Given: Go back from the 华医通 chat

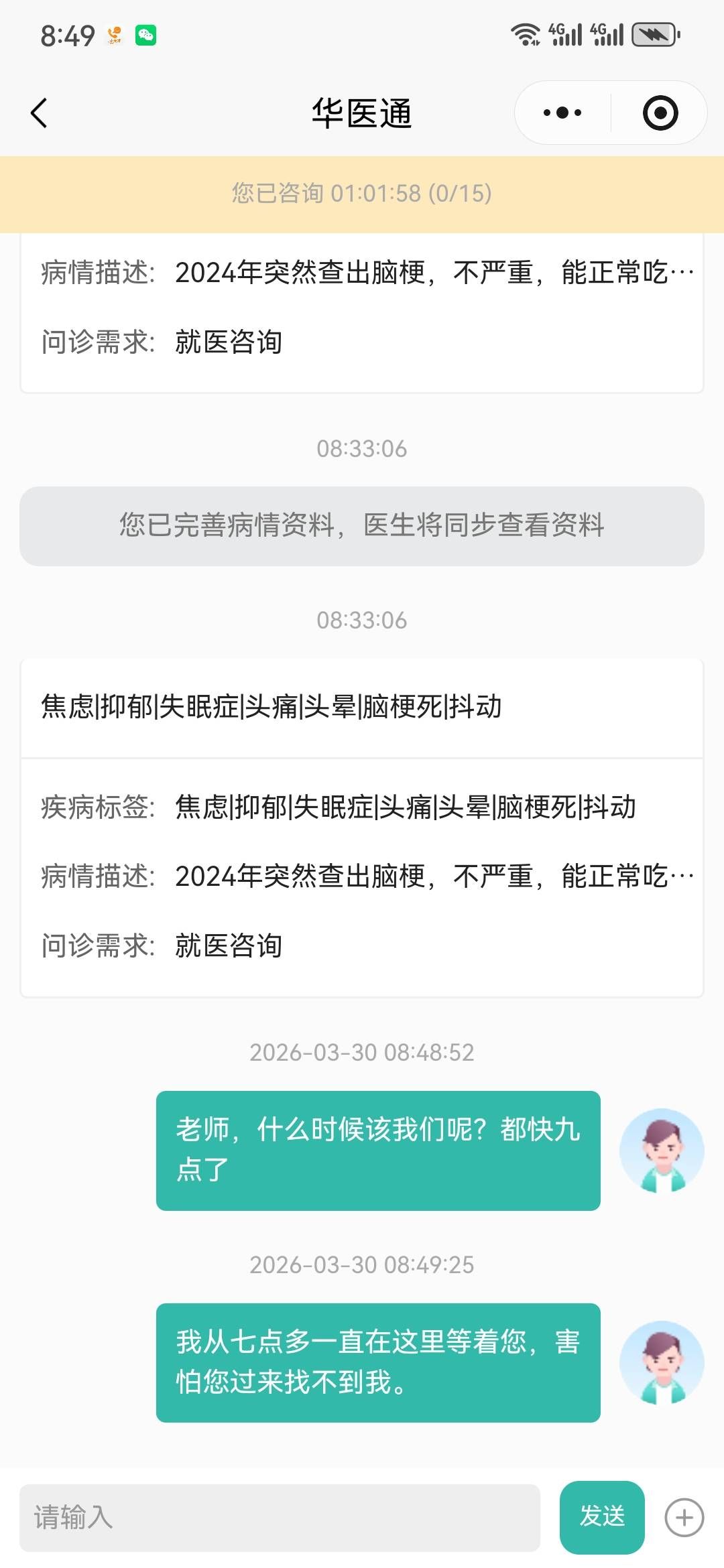Looking at the screenshot, I should pyautogui.click(x=40, y=113).
